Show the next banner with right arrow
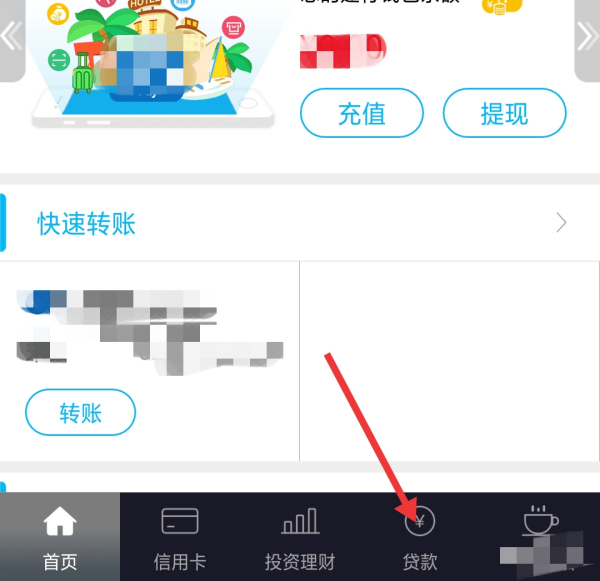 pyautogui.click(x=588, y=38)
